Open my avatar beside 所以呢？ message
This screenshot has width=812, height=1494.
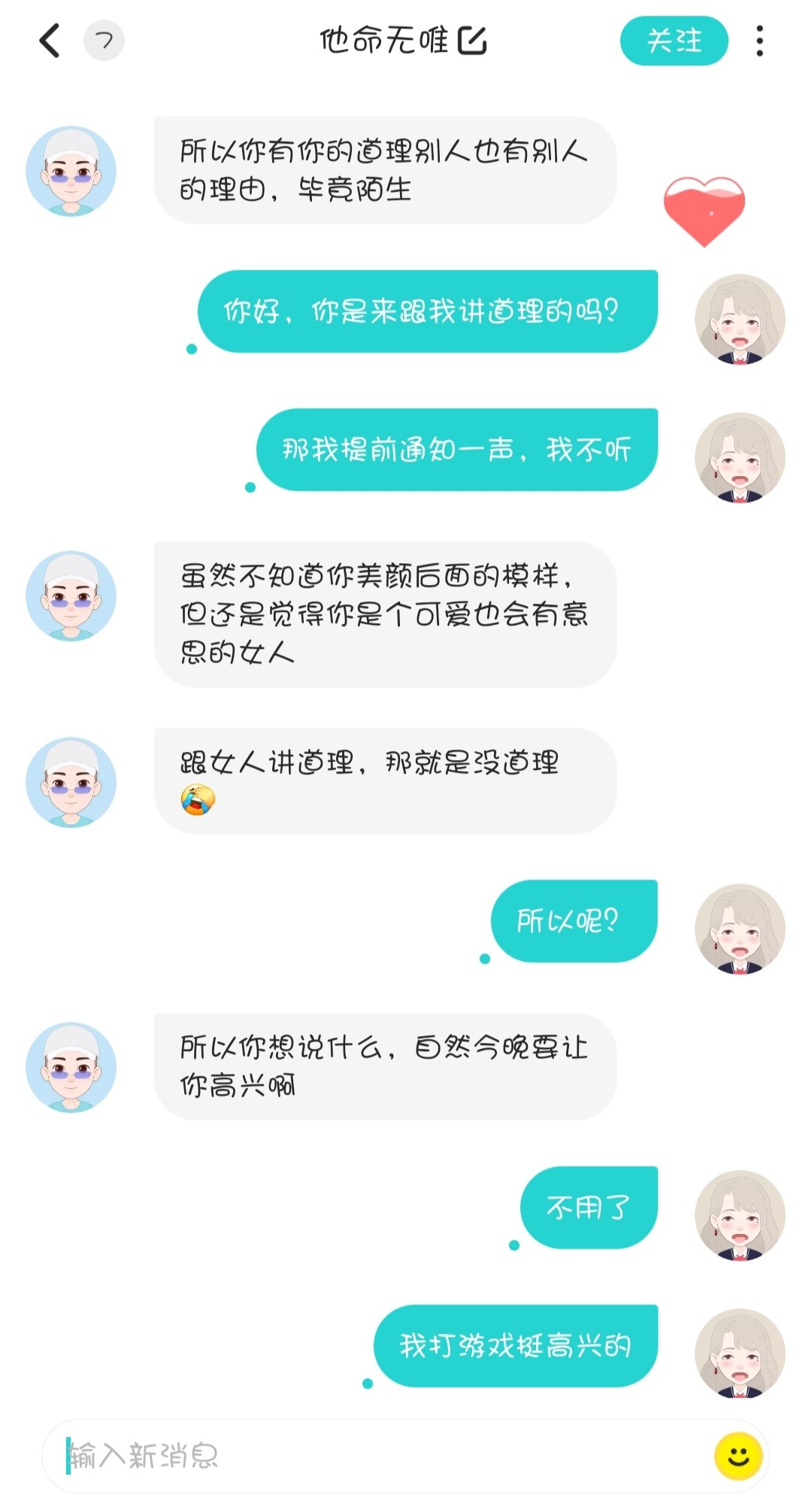click(x=740, y=929)
